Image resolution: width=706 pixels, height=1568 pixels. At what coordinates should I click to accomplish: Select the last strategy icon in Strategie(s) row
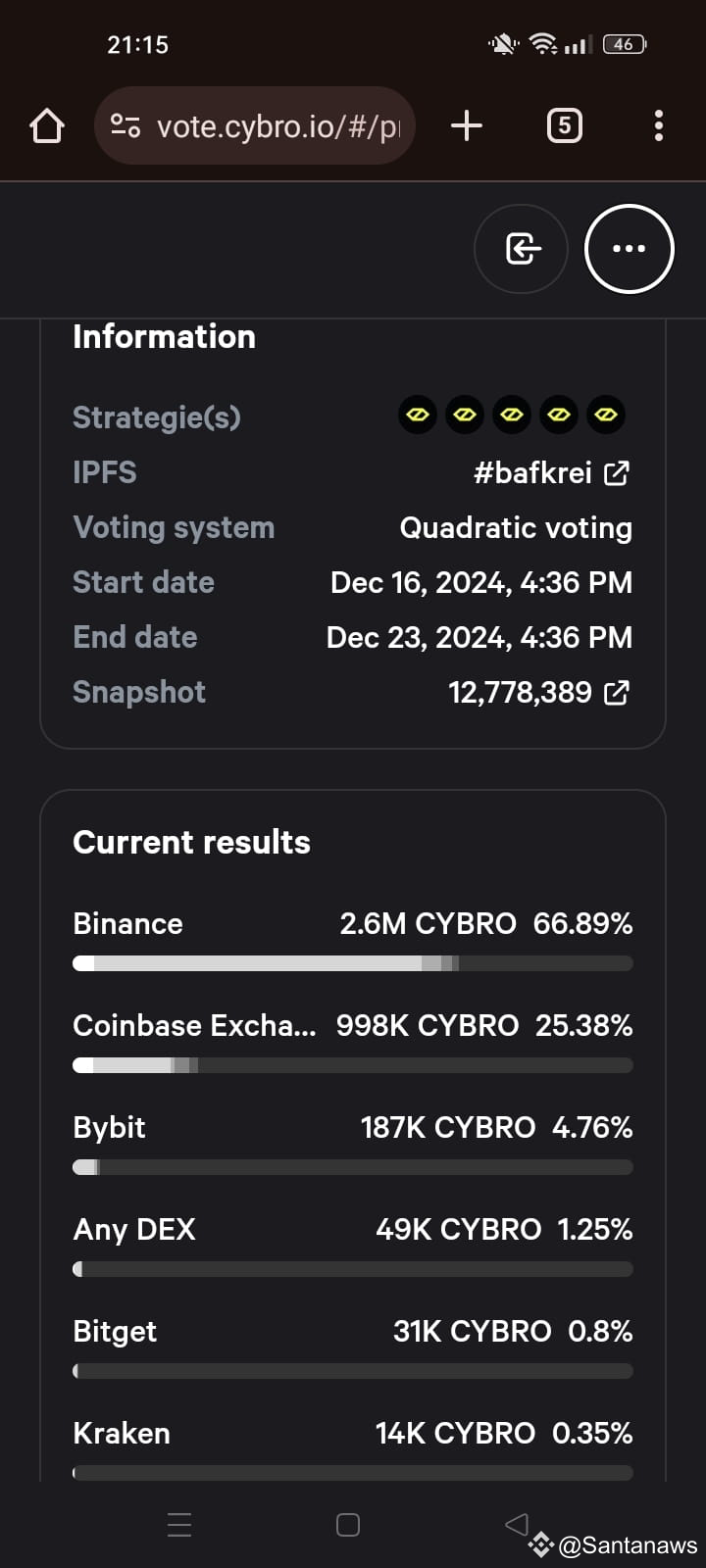coord(605,415)
